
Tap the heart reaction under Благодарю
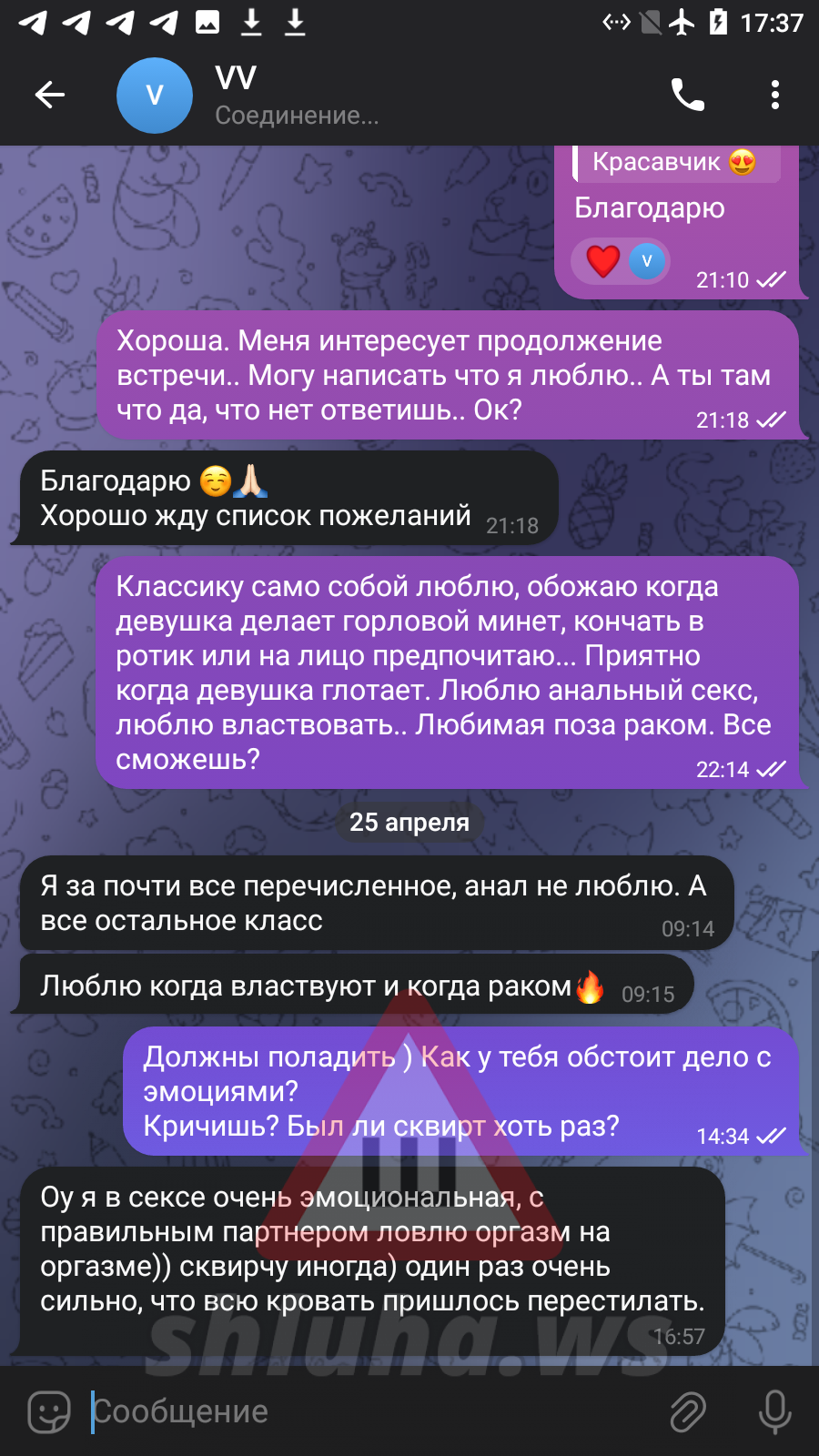603,261
